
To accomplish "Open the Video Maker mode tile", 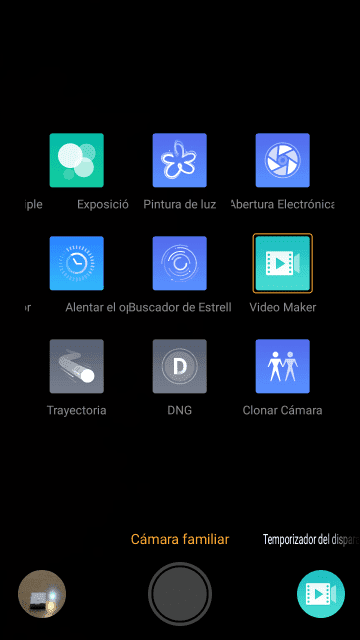I will click(x=282, y=263).
